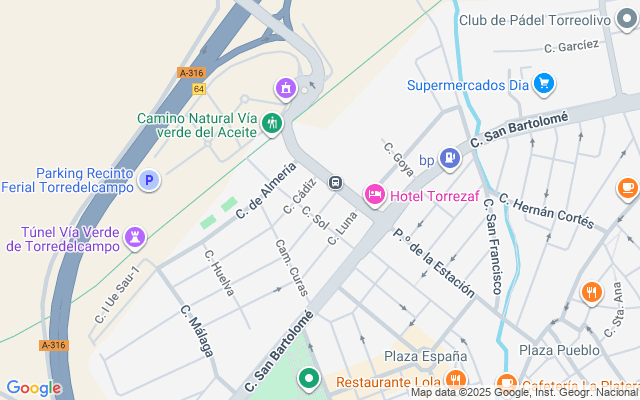Open the Hotel Torrezaf marker

pos(375,194)
